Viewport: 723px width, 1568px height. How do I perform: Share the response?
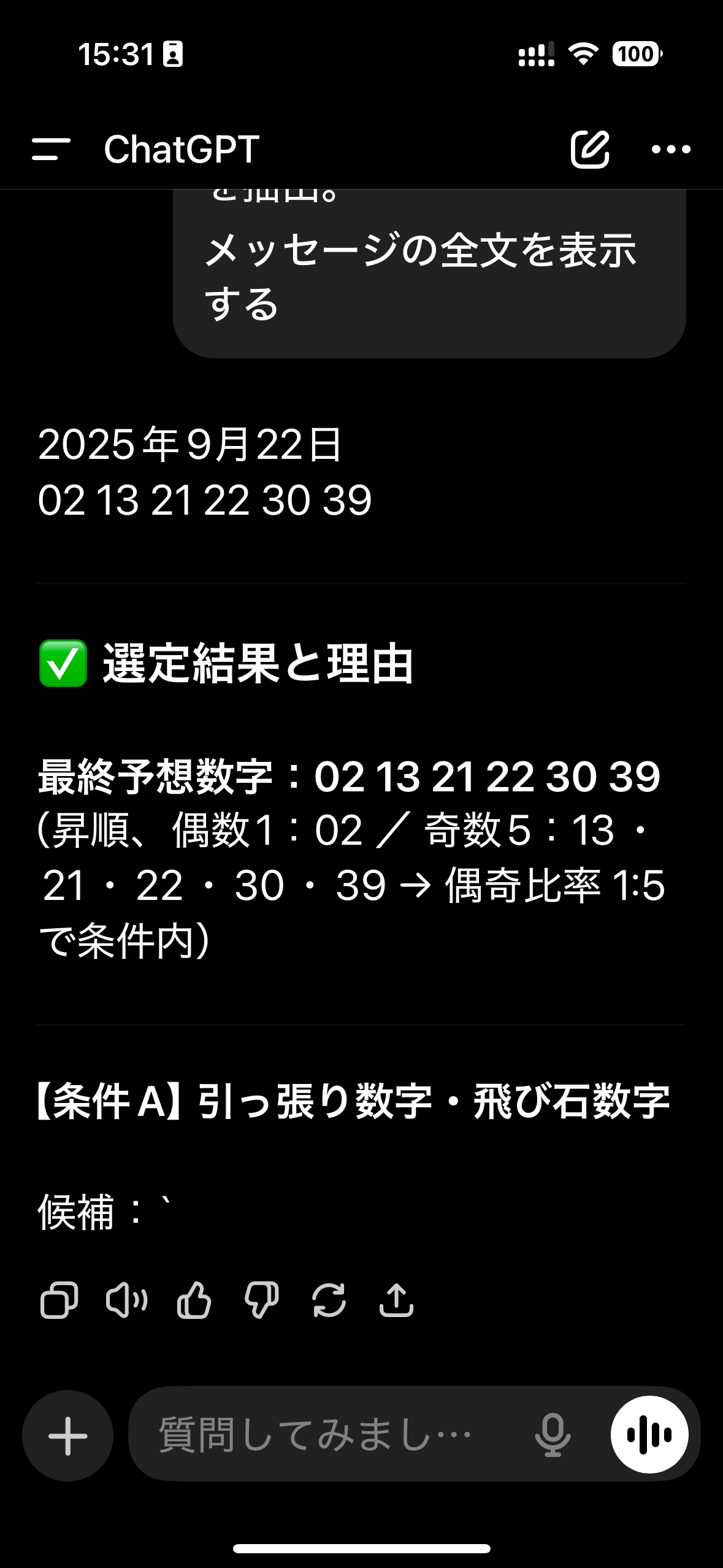pos(397,1300)
